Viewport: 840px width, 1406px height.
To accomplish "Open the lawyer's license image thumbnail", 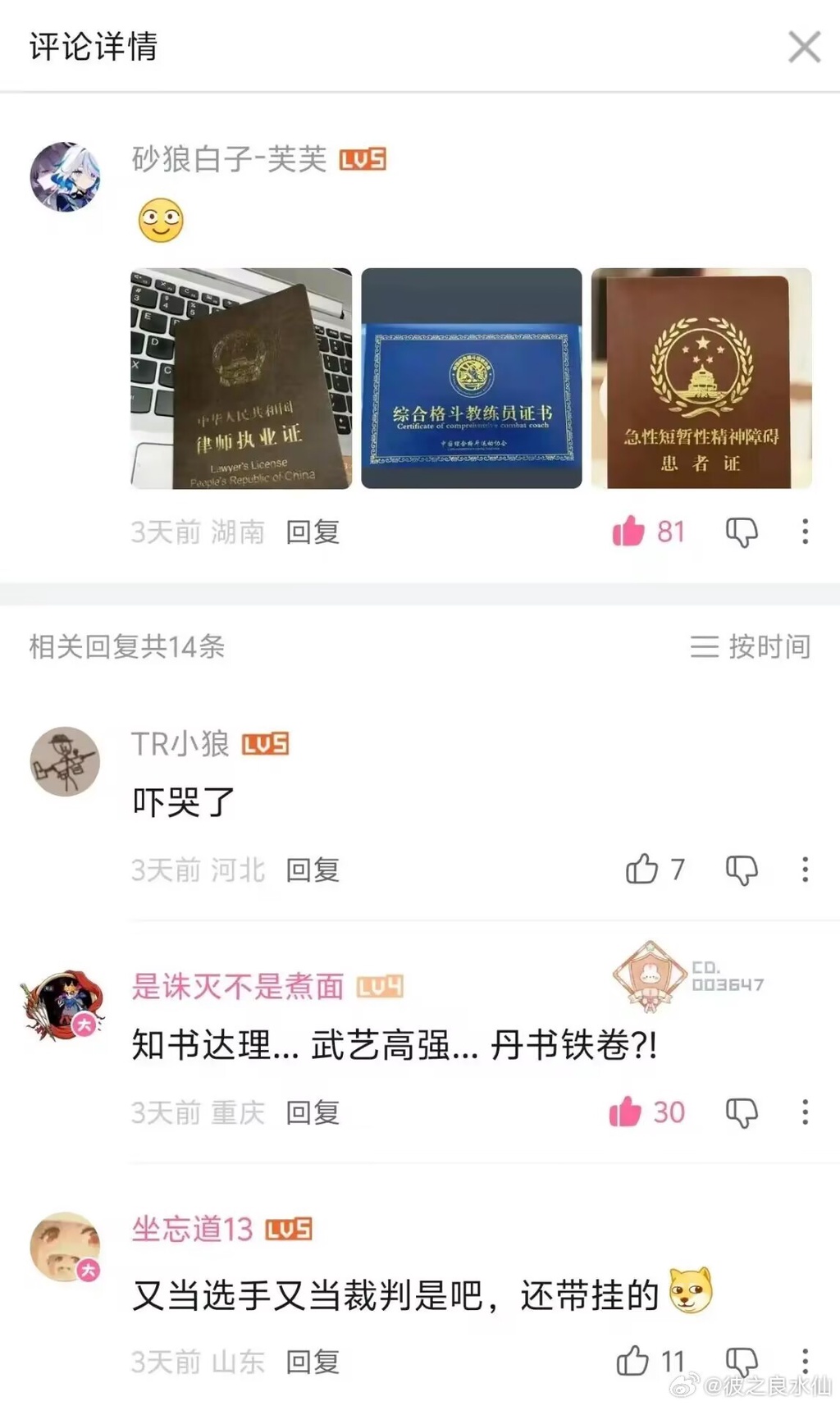I will (241, 378).
